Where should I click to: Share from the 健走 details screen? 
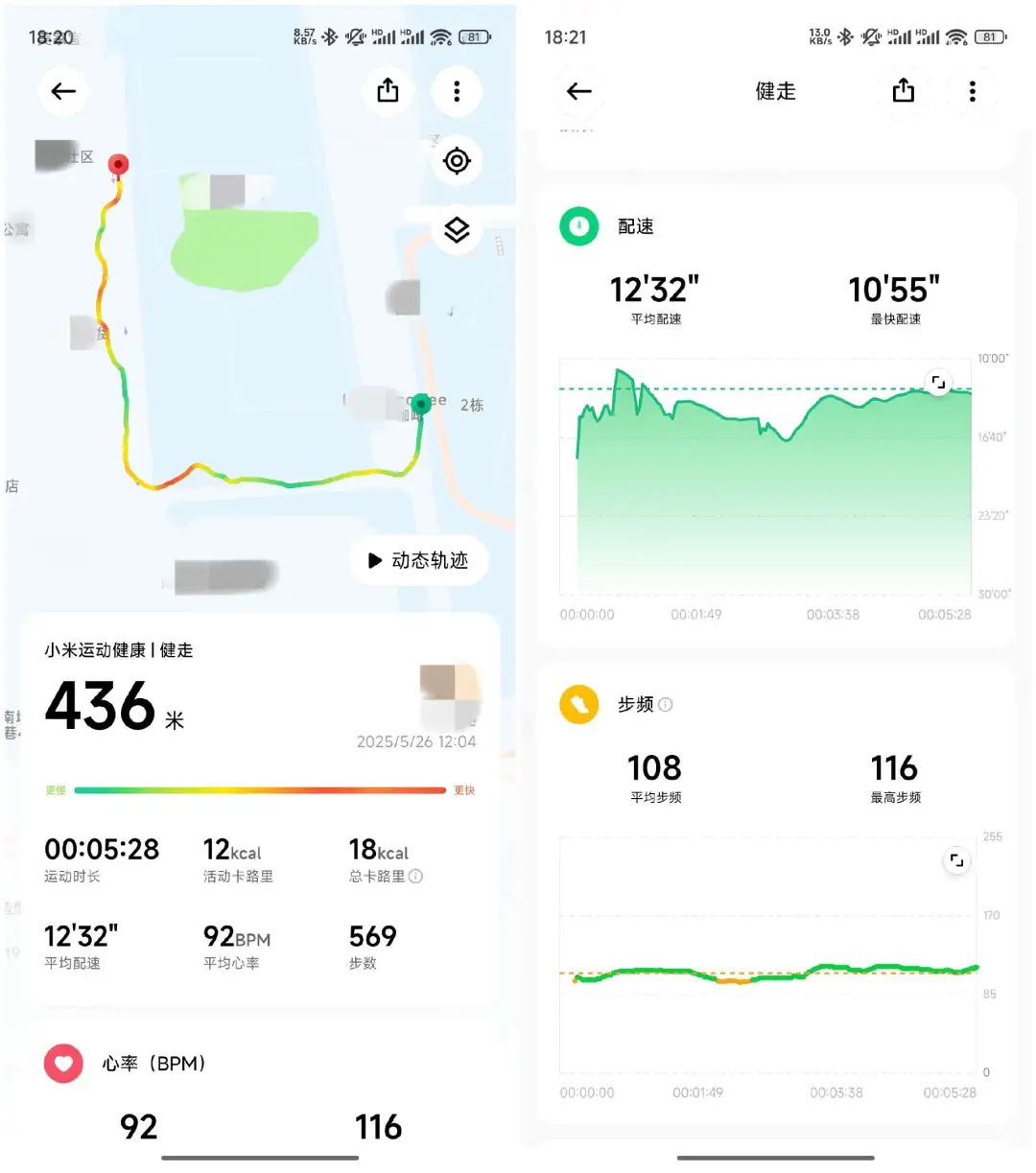click(x=903, y=91)
